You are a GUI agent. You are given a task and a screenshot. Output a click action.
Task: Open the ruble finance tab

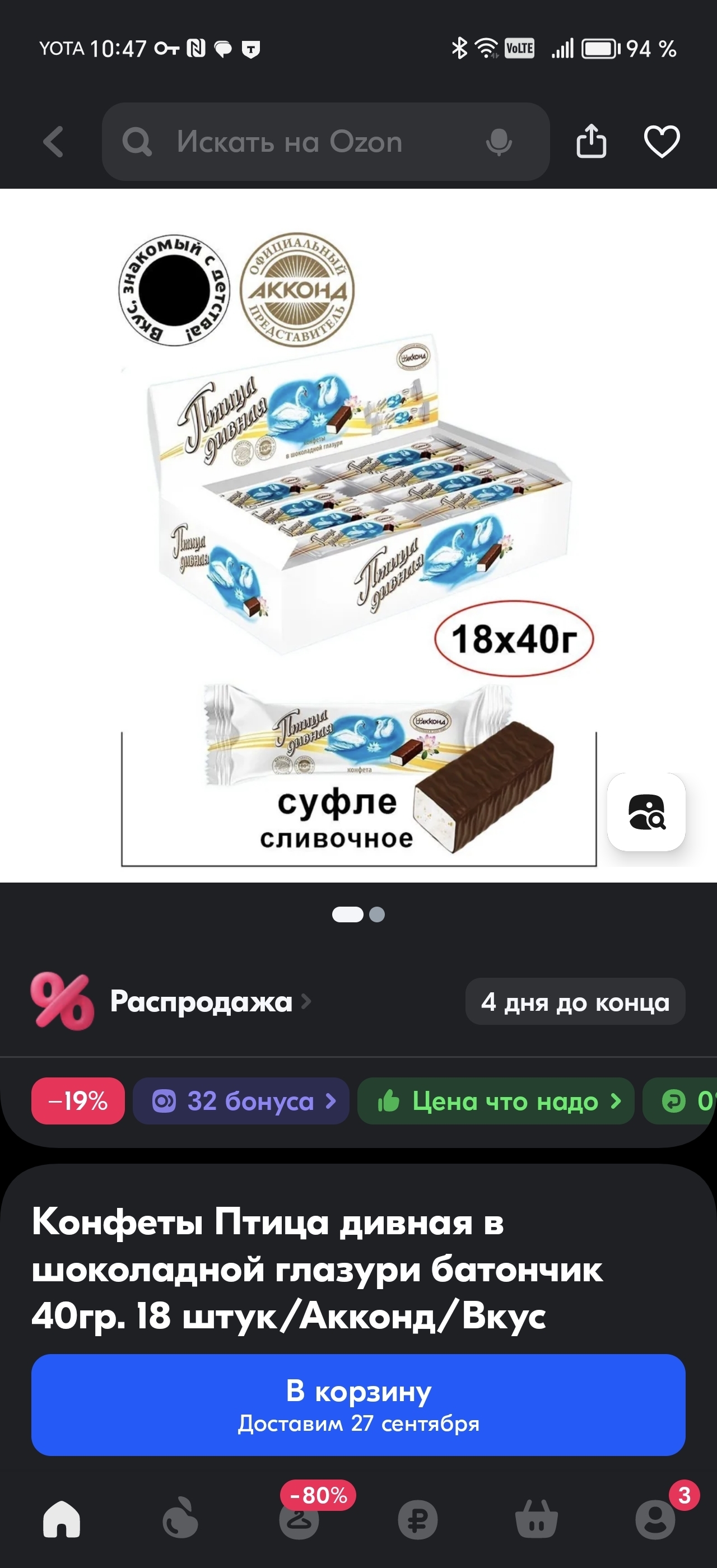pos(417,1519)
